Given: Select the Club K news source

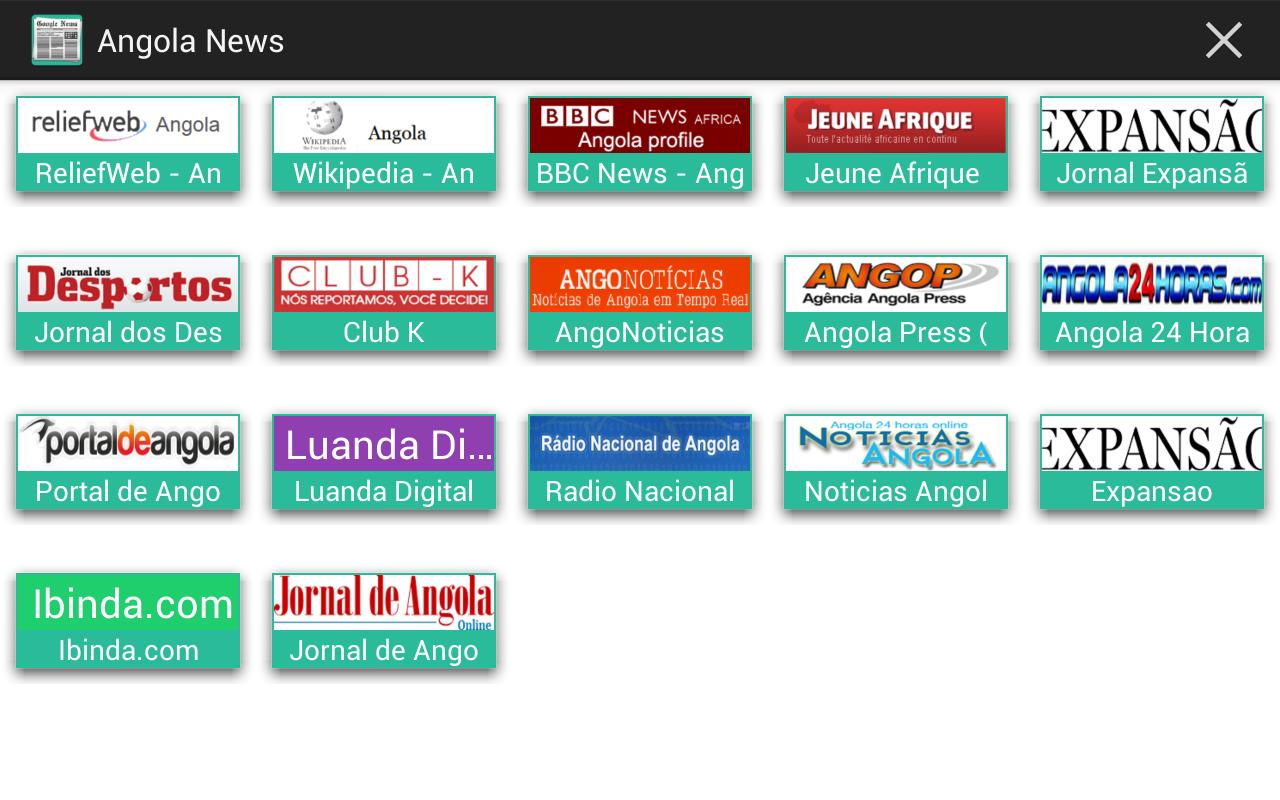Looking at the screenshot, I should [384, 303].
